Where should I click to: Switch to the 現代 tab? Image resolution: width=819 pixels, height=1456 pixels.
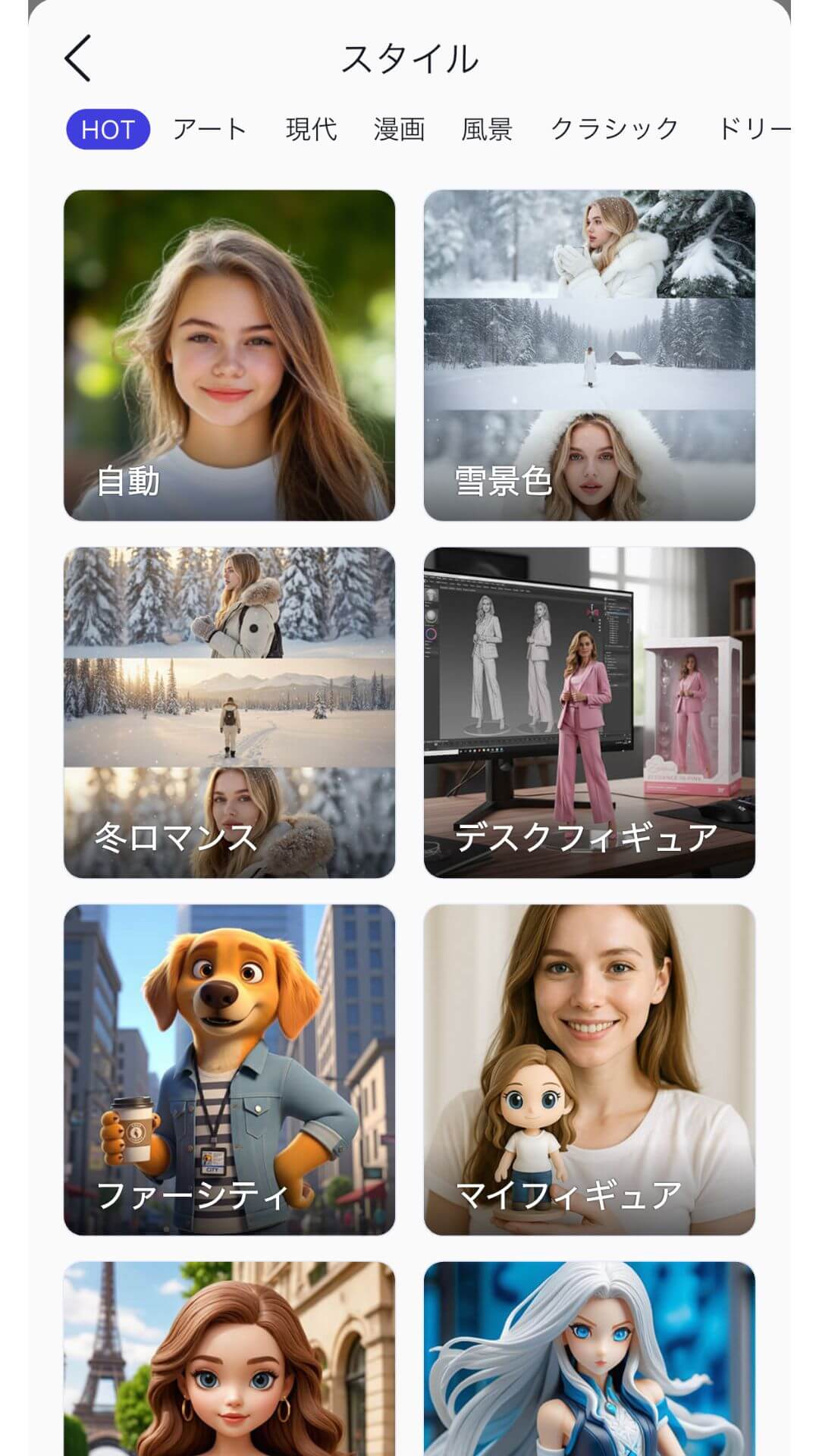pos(311,130)
